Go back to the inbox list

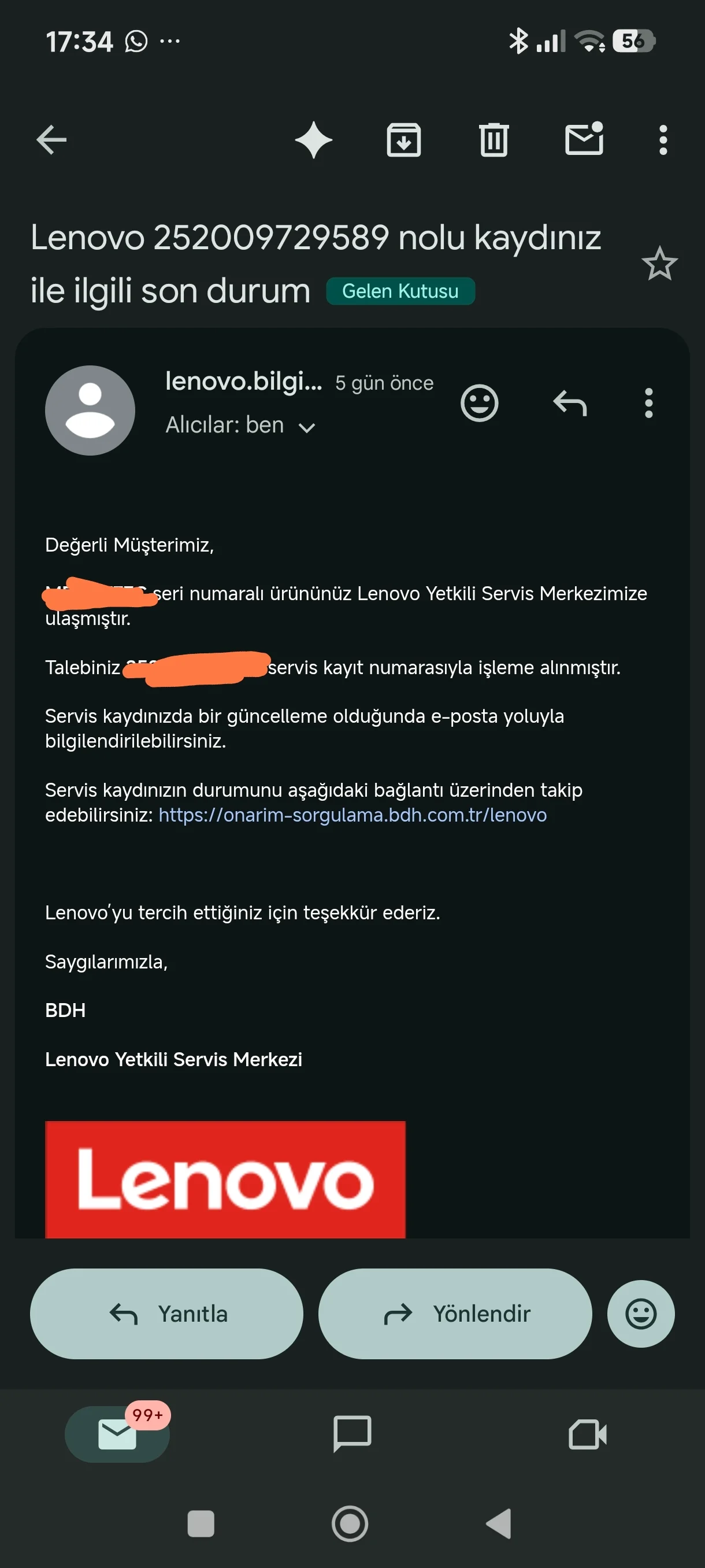(x=51, y=140)
